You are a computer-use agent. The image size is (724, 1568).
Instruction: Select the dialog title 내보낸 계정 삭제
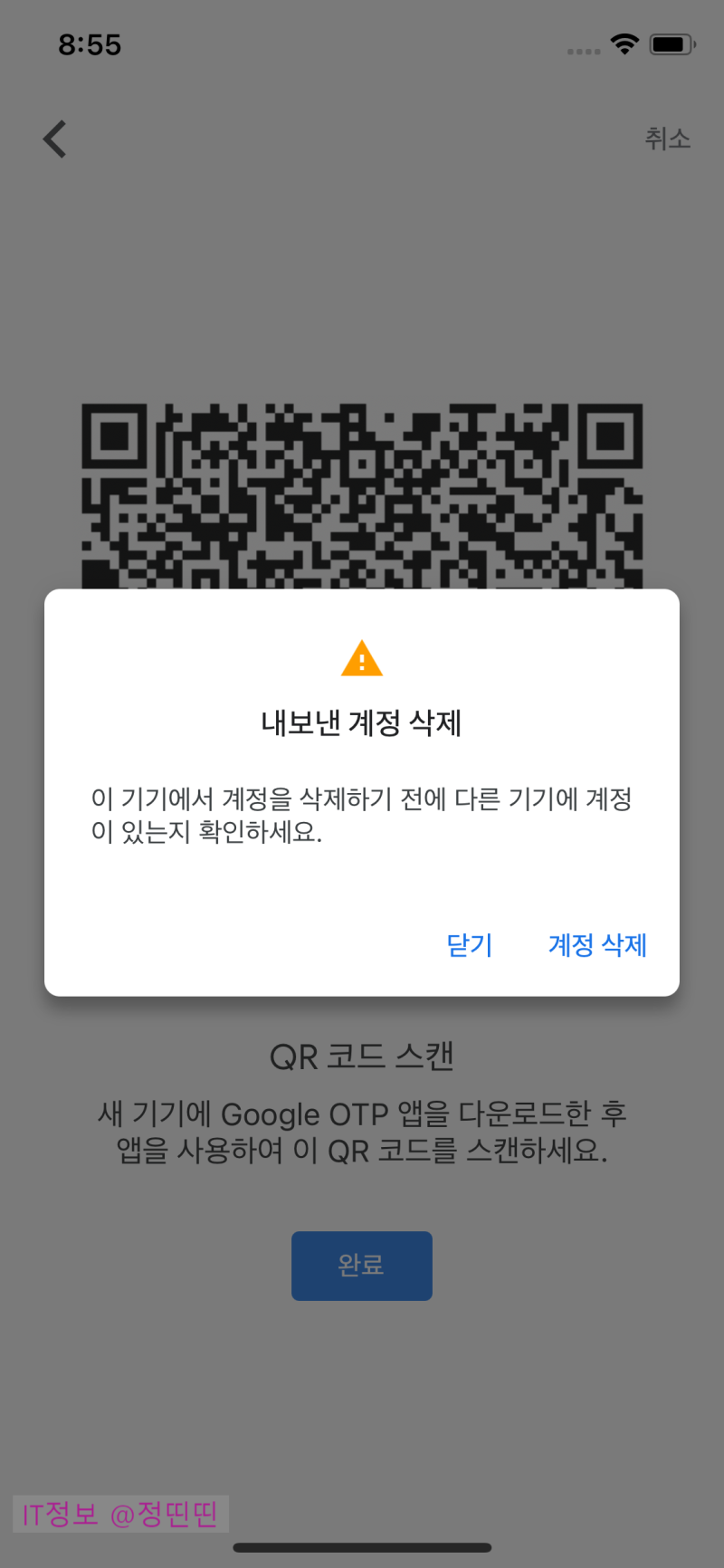click(362, 722)
